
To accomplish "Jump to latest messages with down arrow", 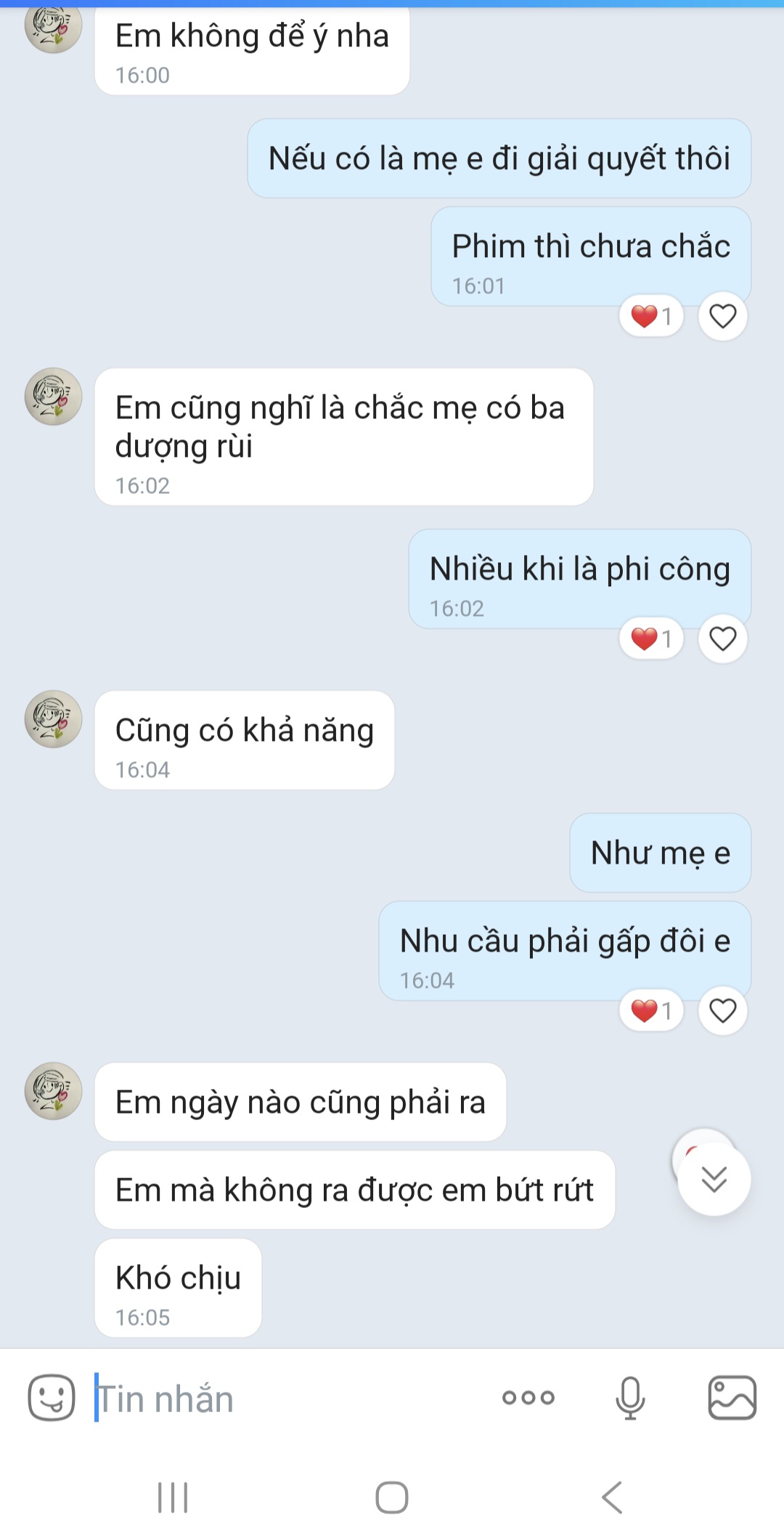I will pyautogui.click(x=714, y=1179).
